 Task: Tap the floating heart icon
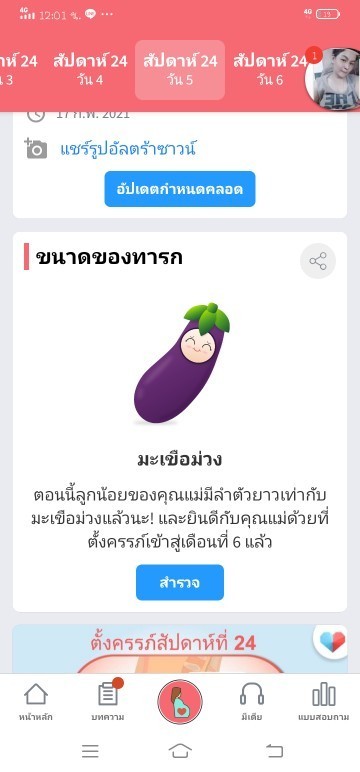click(332, 642)
